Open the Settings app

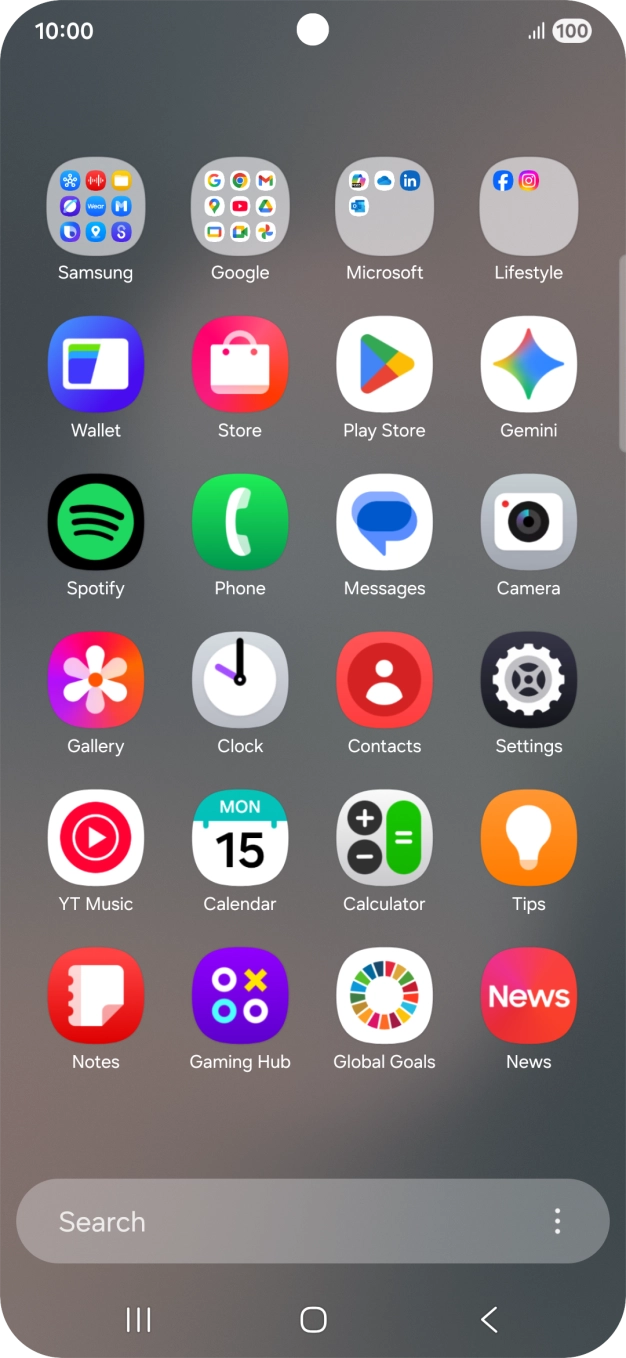(x=528, y=681)
